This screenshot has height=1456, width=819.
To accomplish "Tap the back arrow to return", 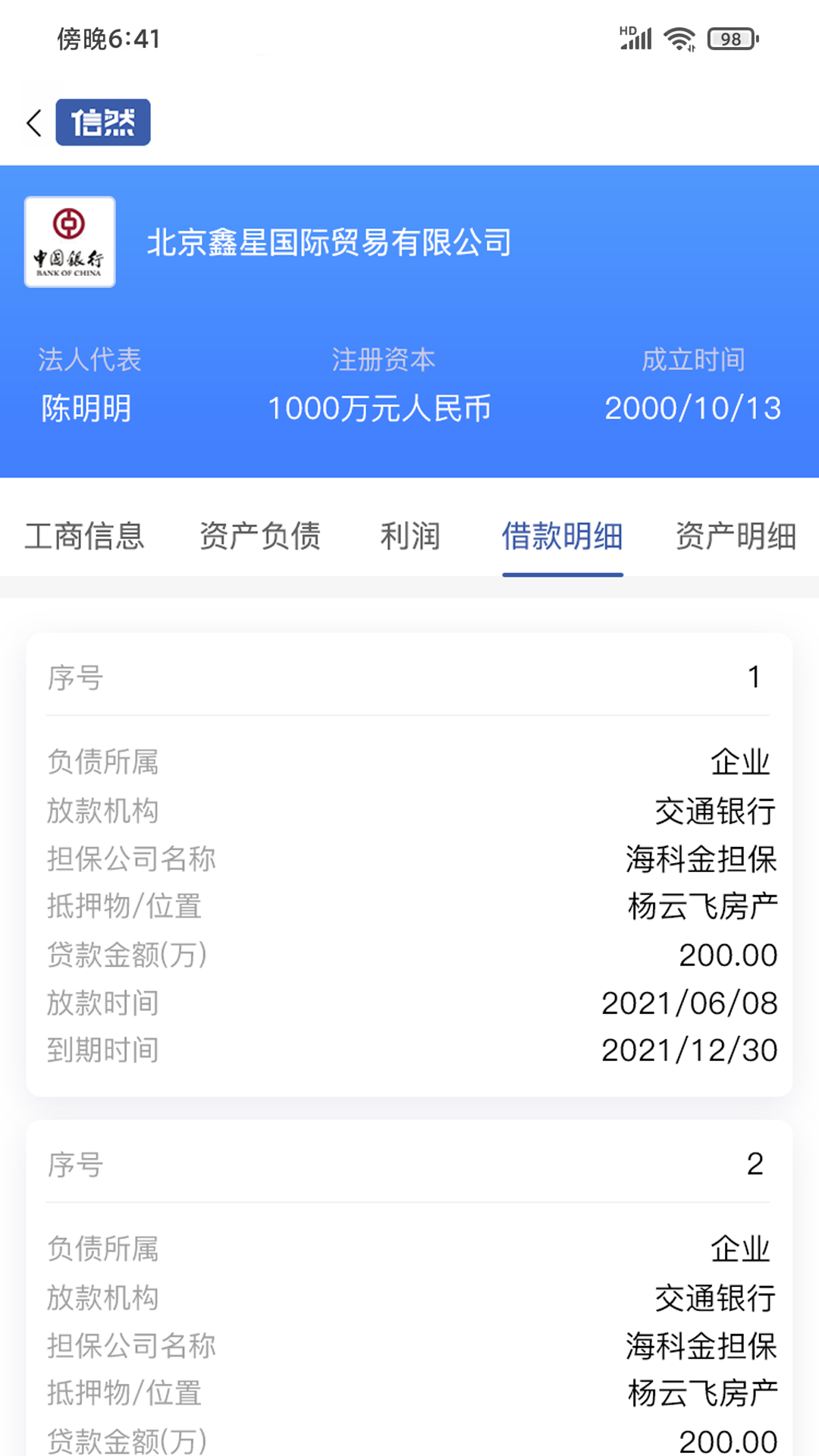I will pos(33,121).
